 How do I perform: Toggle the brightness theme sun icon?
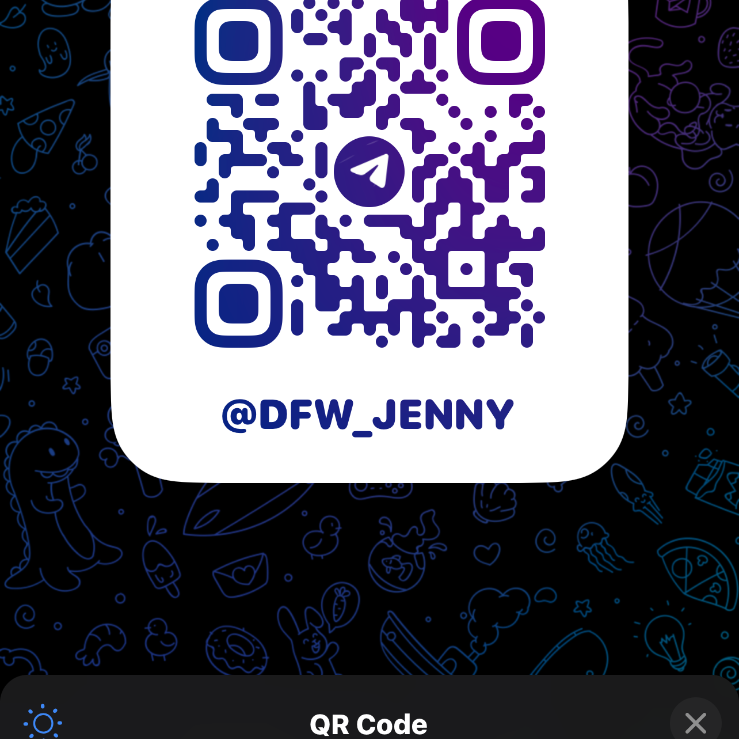click(43, 722)
